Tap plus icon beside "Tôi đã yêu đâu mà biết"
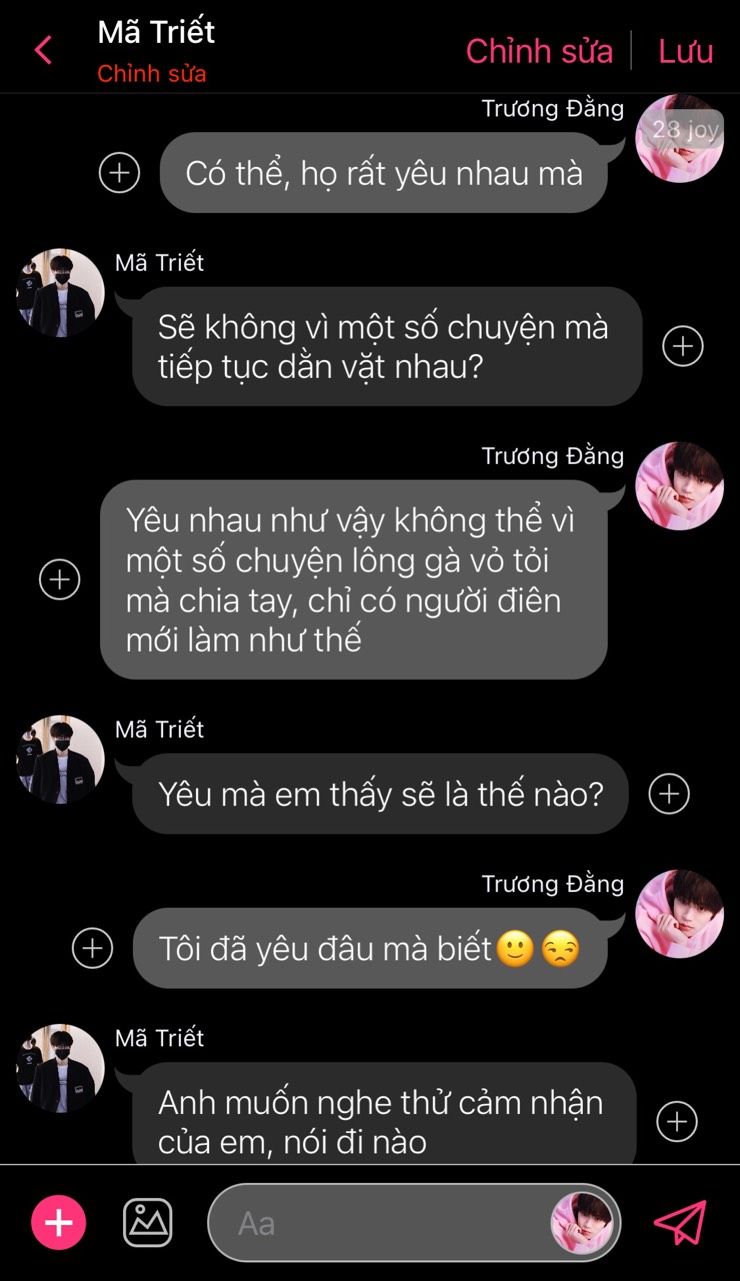740x1281 pixels. (92, 947)
